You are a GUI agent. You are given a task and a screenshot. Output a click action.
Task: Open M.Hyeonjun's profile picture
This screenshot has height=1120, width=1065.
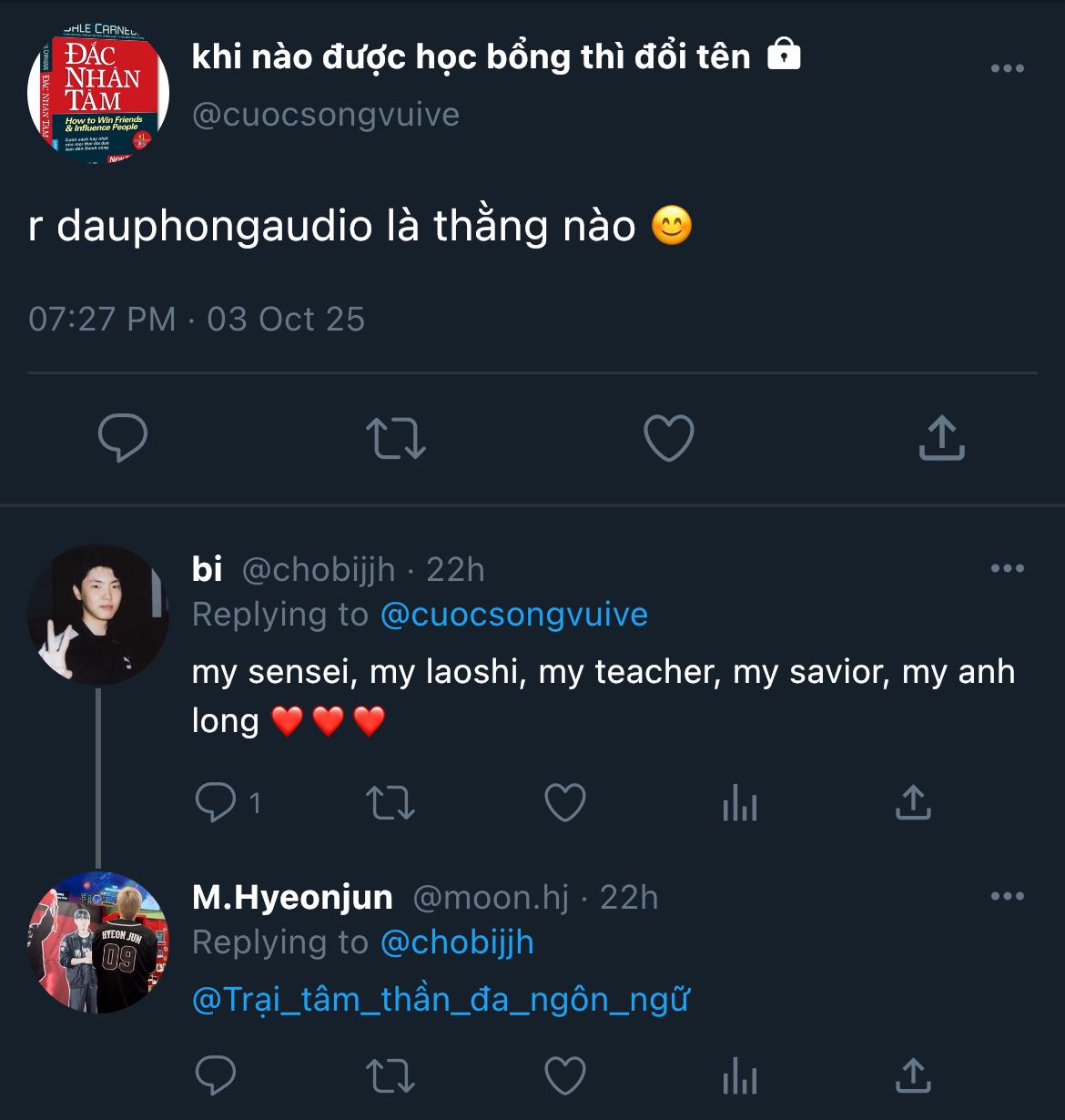98,942
